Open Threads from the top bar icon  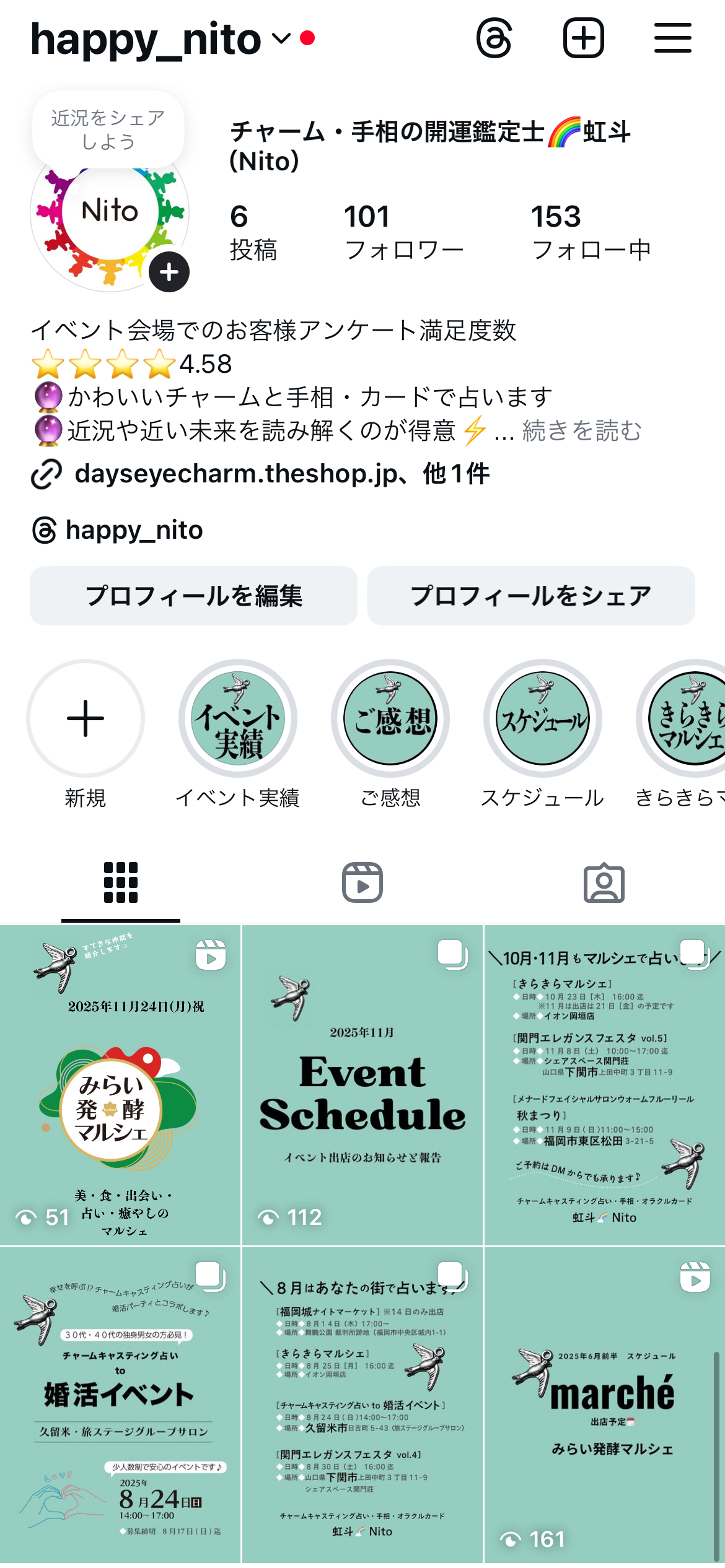click(x=494, y=38)
